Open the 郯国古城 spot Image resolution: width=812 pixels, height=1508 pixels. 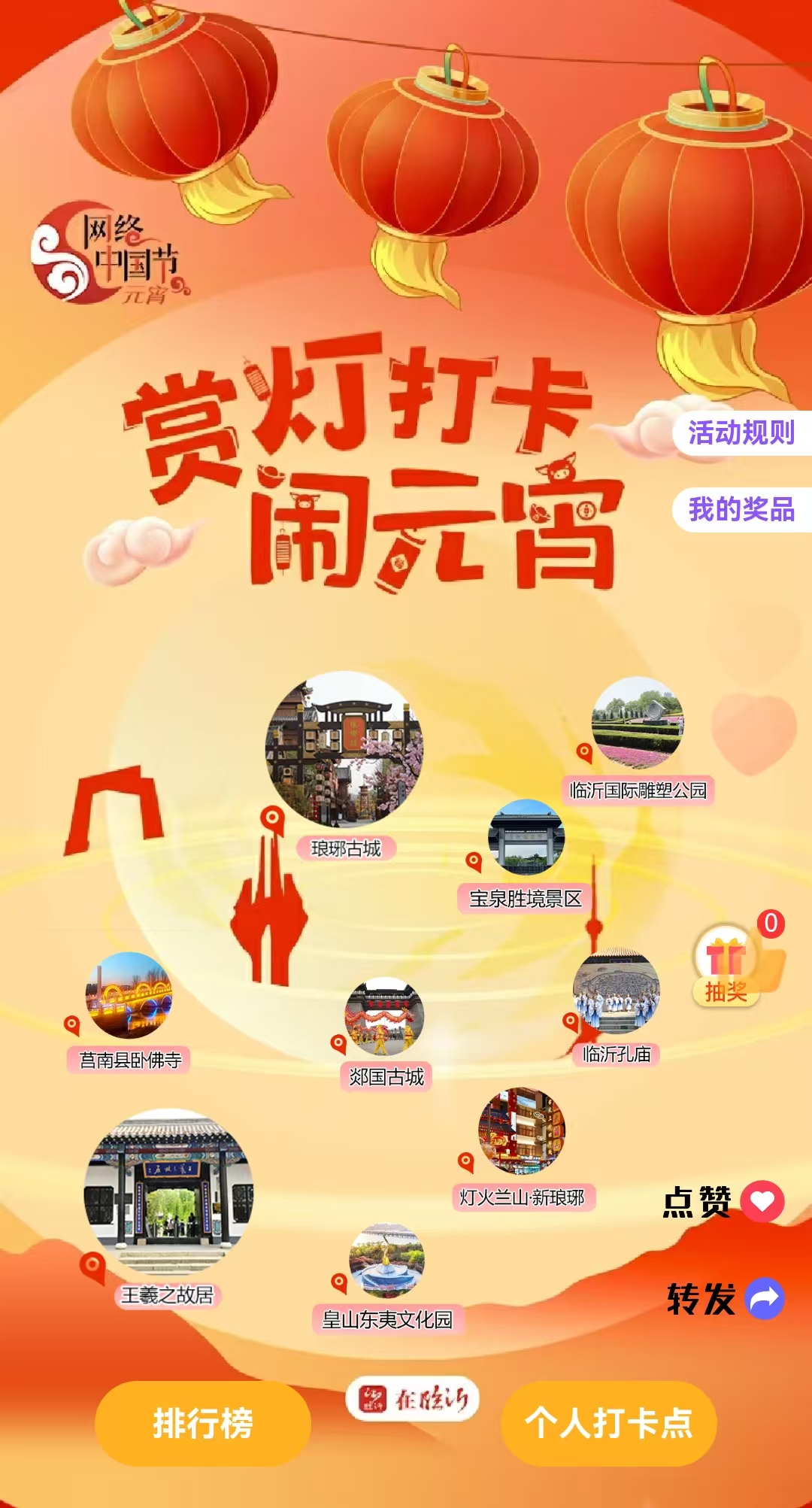384,1018
